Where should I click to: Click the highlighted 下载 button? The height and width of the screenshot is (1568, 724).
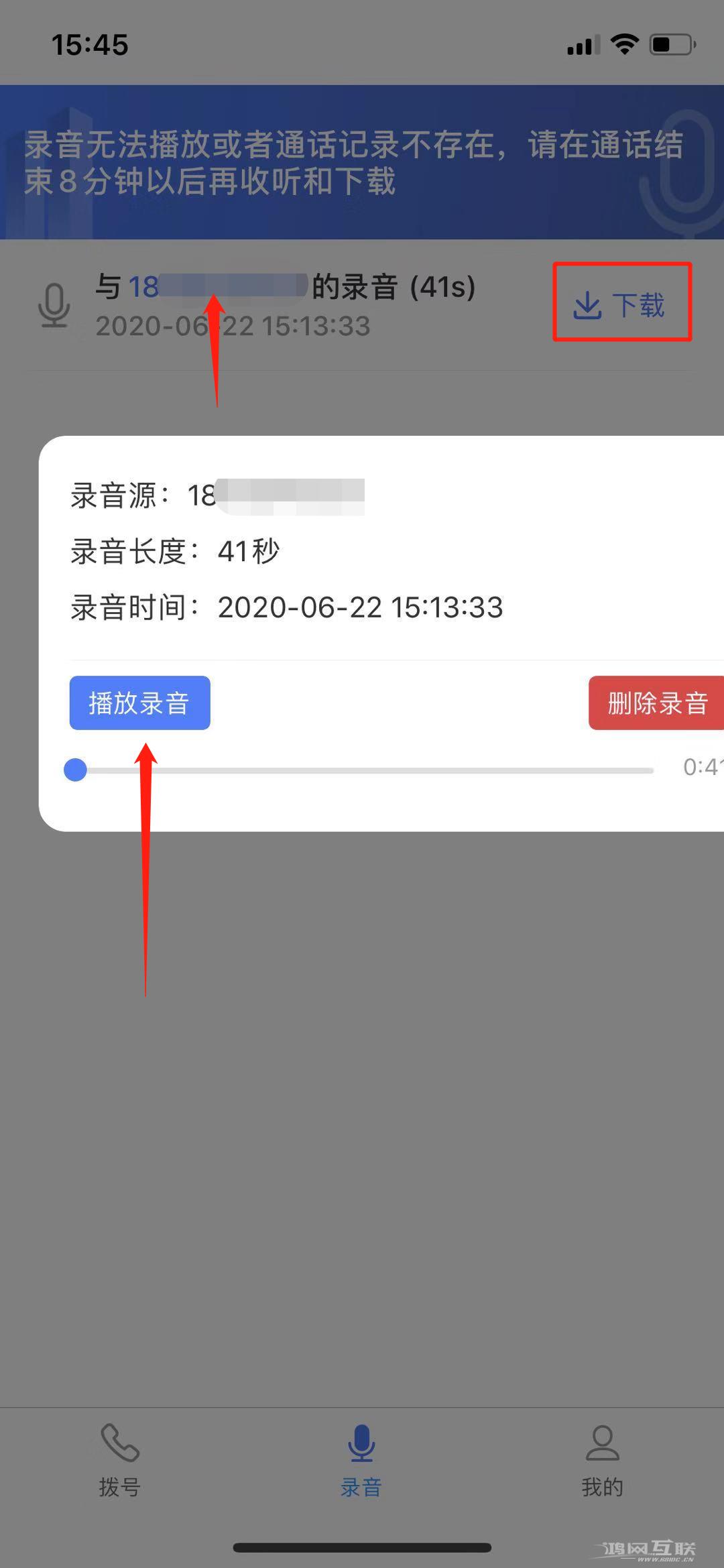point(622,305)
